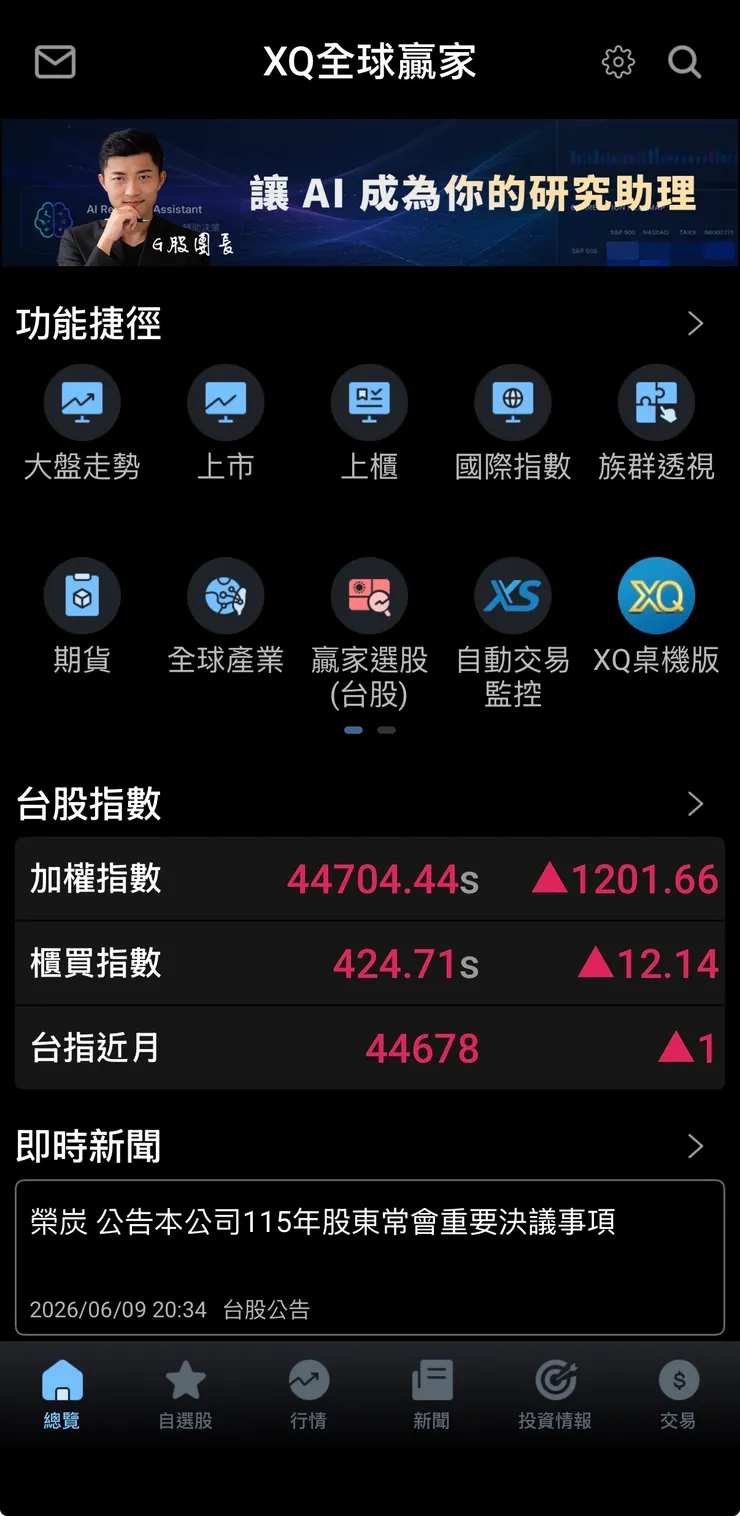This screenshot has width=740, height=1516.
Task: View the 加權指數 row
Action: (x=370, y=879)
